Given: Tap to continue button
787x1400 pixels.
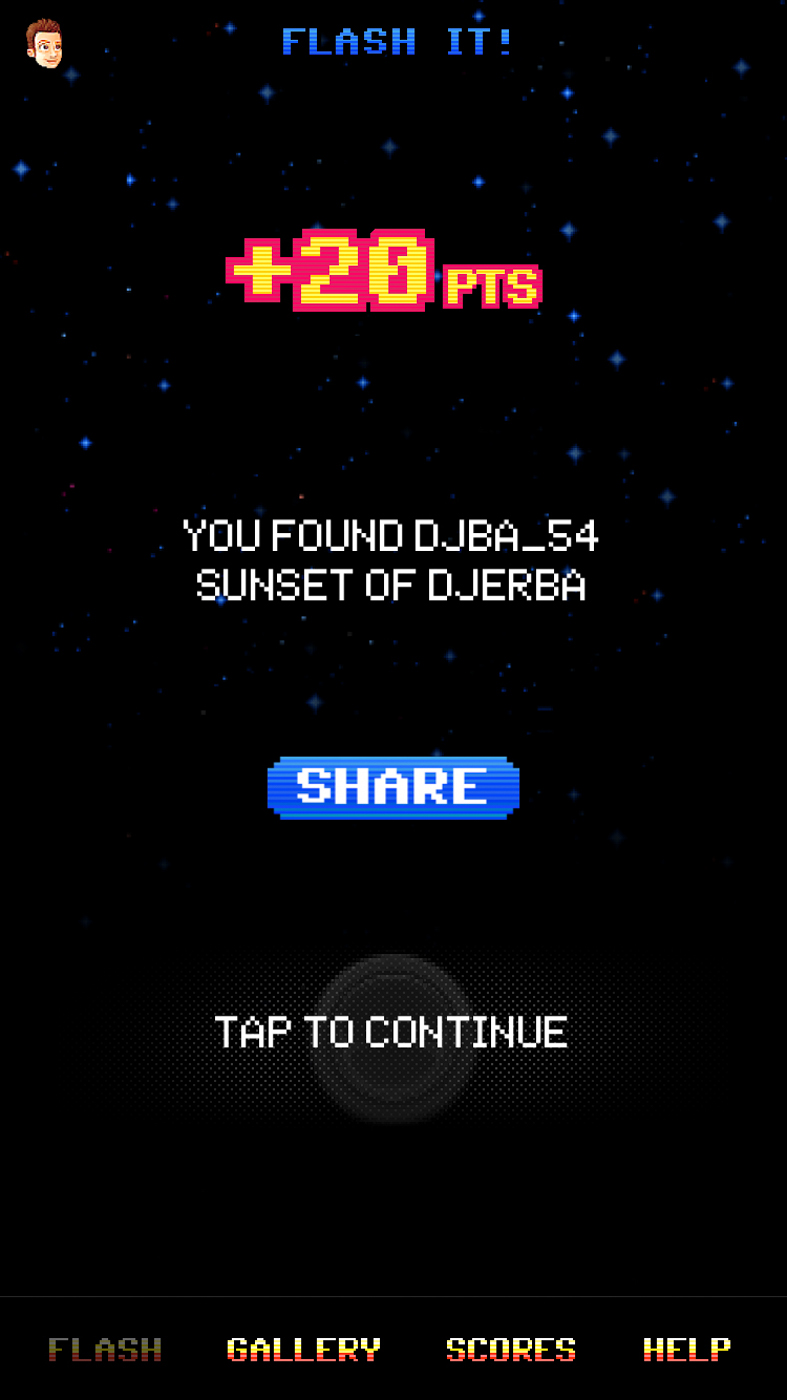Looking at the screenshot, I should point(391,1033).
